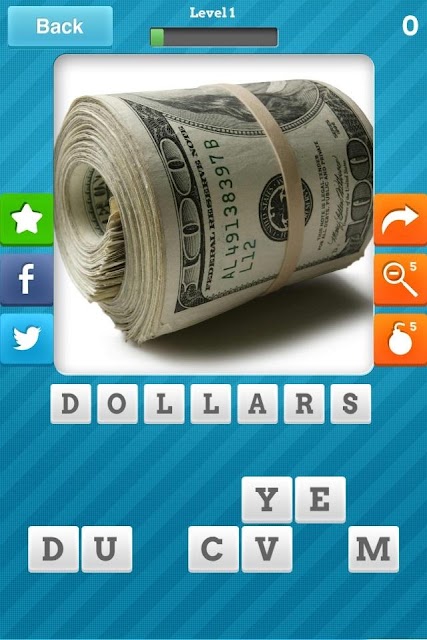Select the letter U tile
The width and height of the screenshot is (427, 640).
pos(107,549)
